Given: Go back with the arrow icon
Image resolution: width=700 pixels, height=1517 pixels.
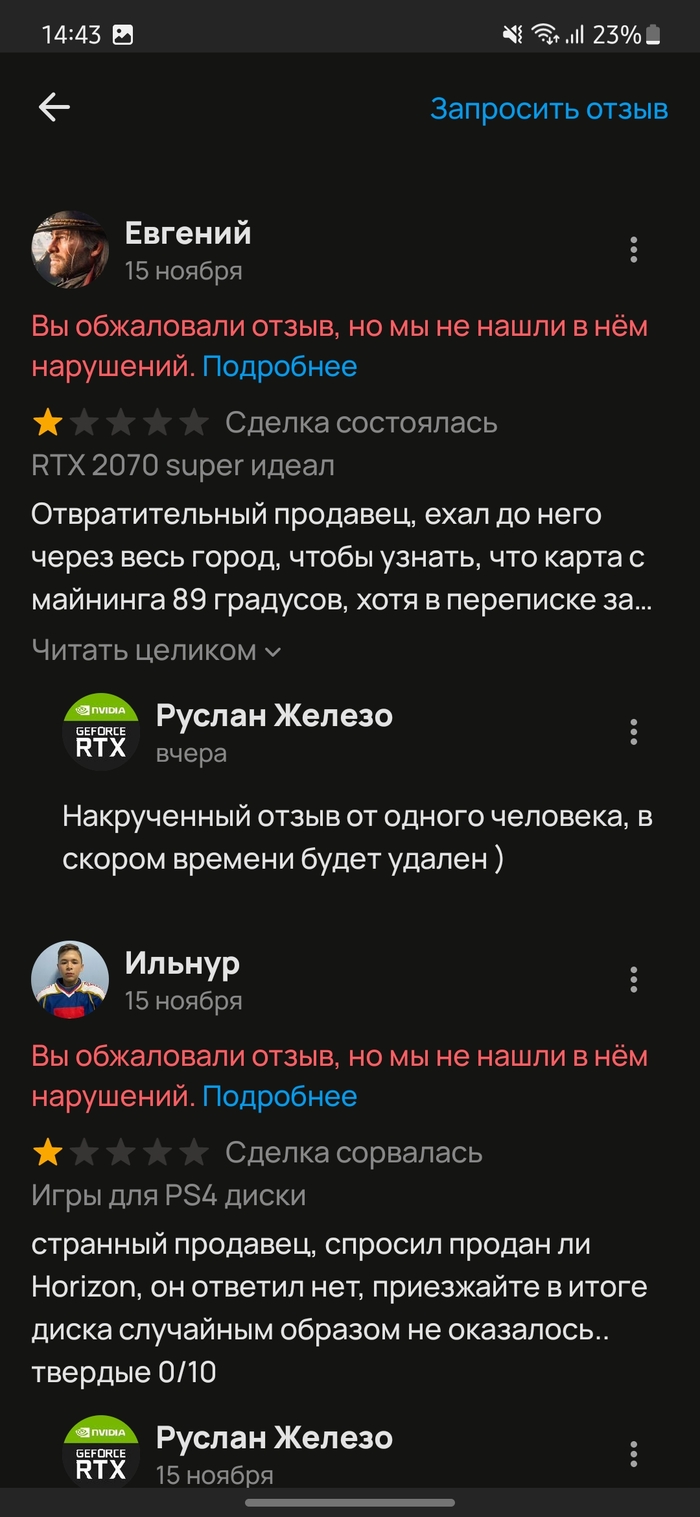Looking at the screenshot, I should [x=54, y=108].
